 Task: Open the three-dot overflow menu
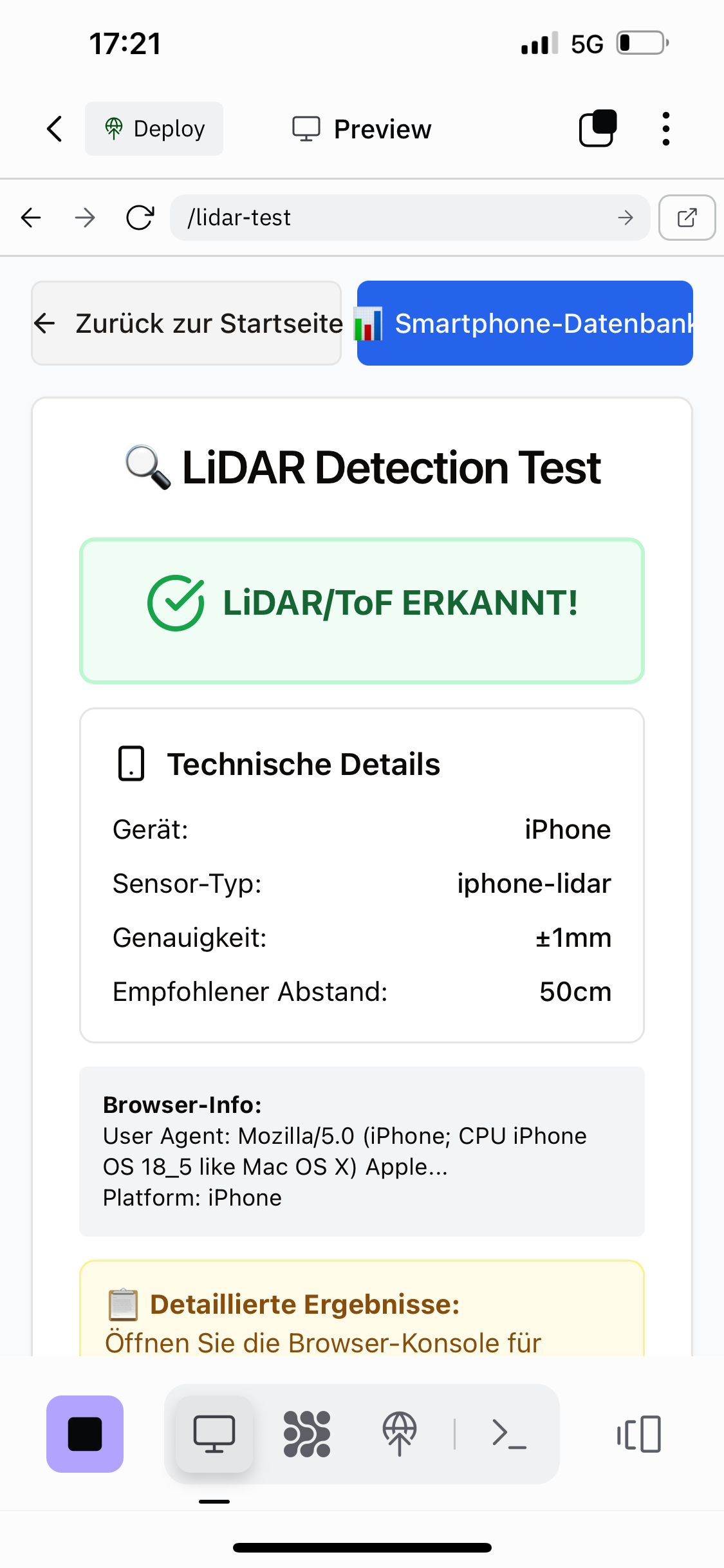665,129
